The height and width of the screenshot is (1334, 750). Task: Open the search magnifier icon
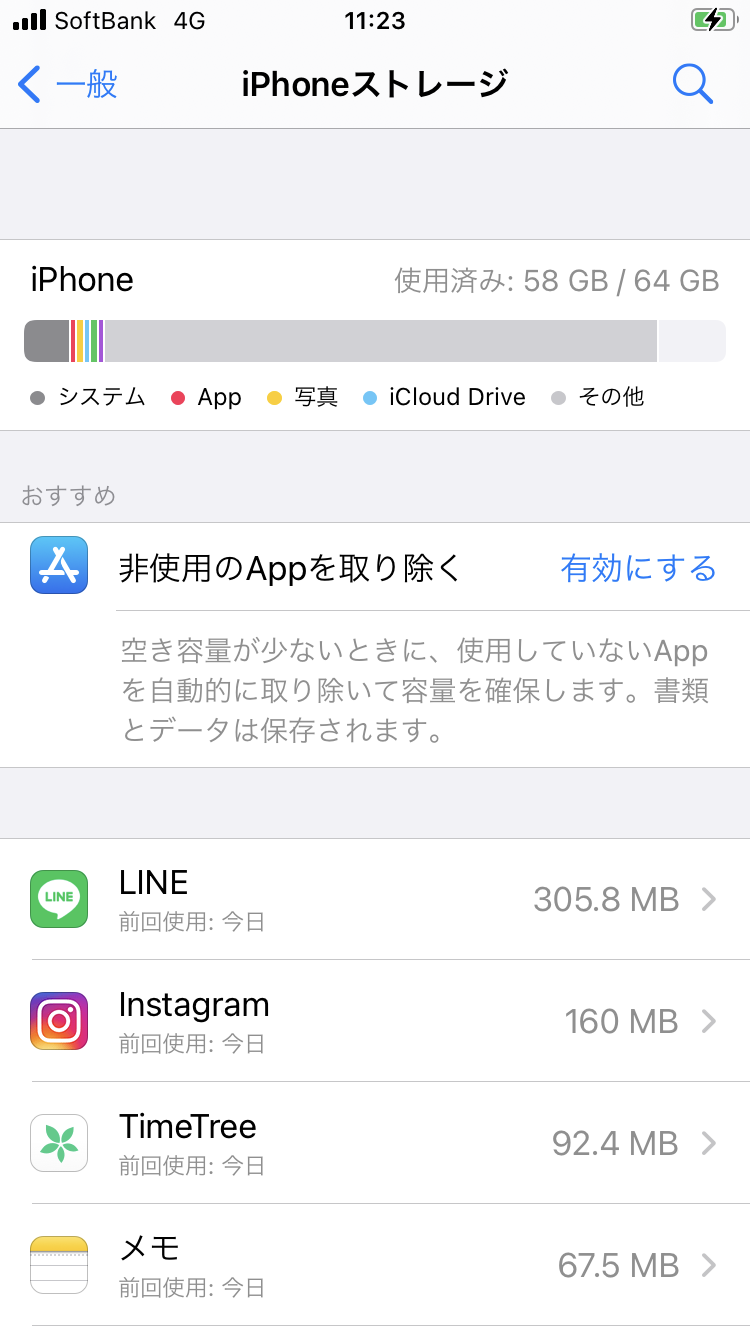[x=692, y=84]
